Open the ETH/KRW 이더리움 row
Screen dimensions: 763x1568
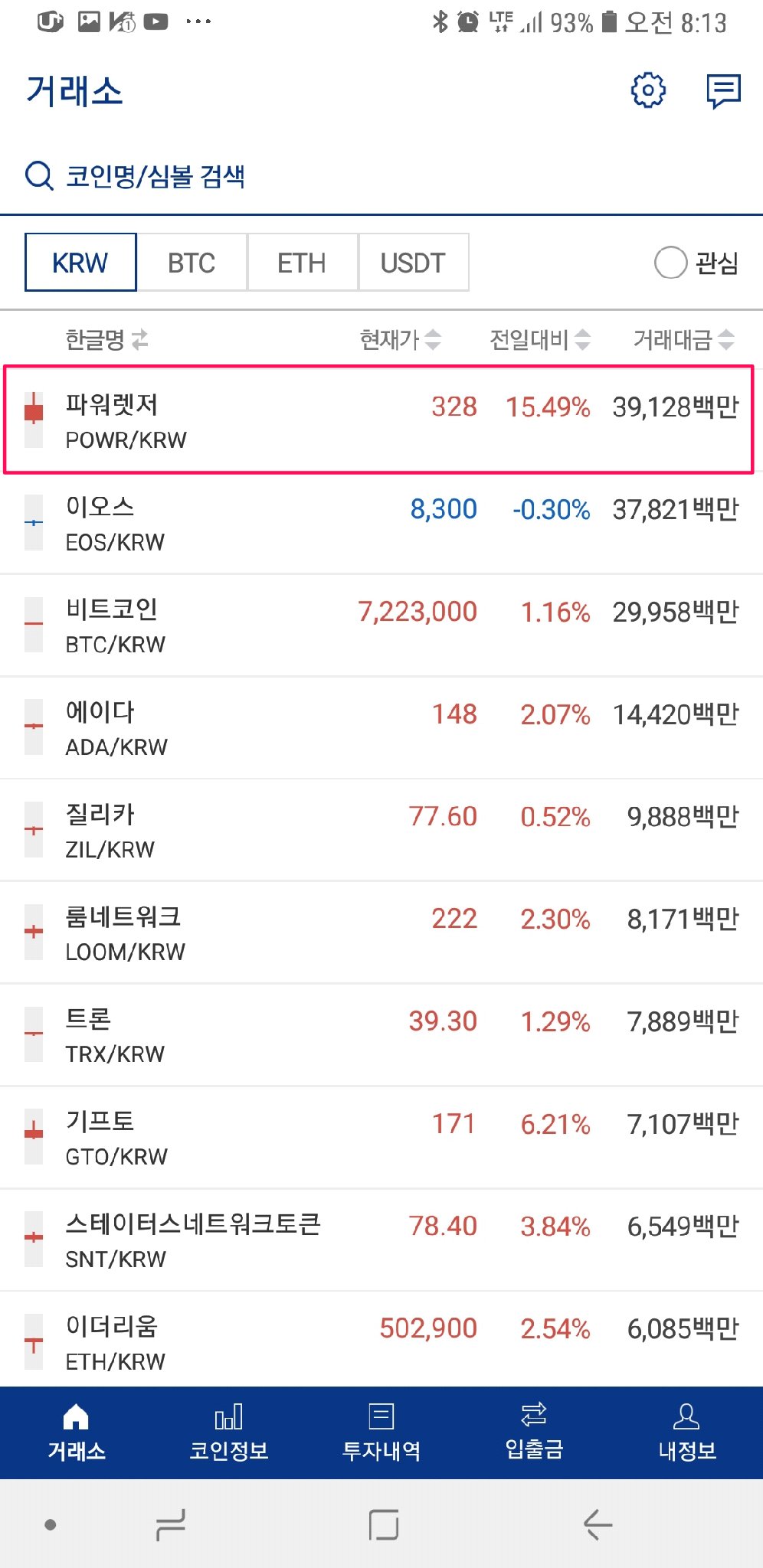click(381, 1341)
